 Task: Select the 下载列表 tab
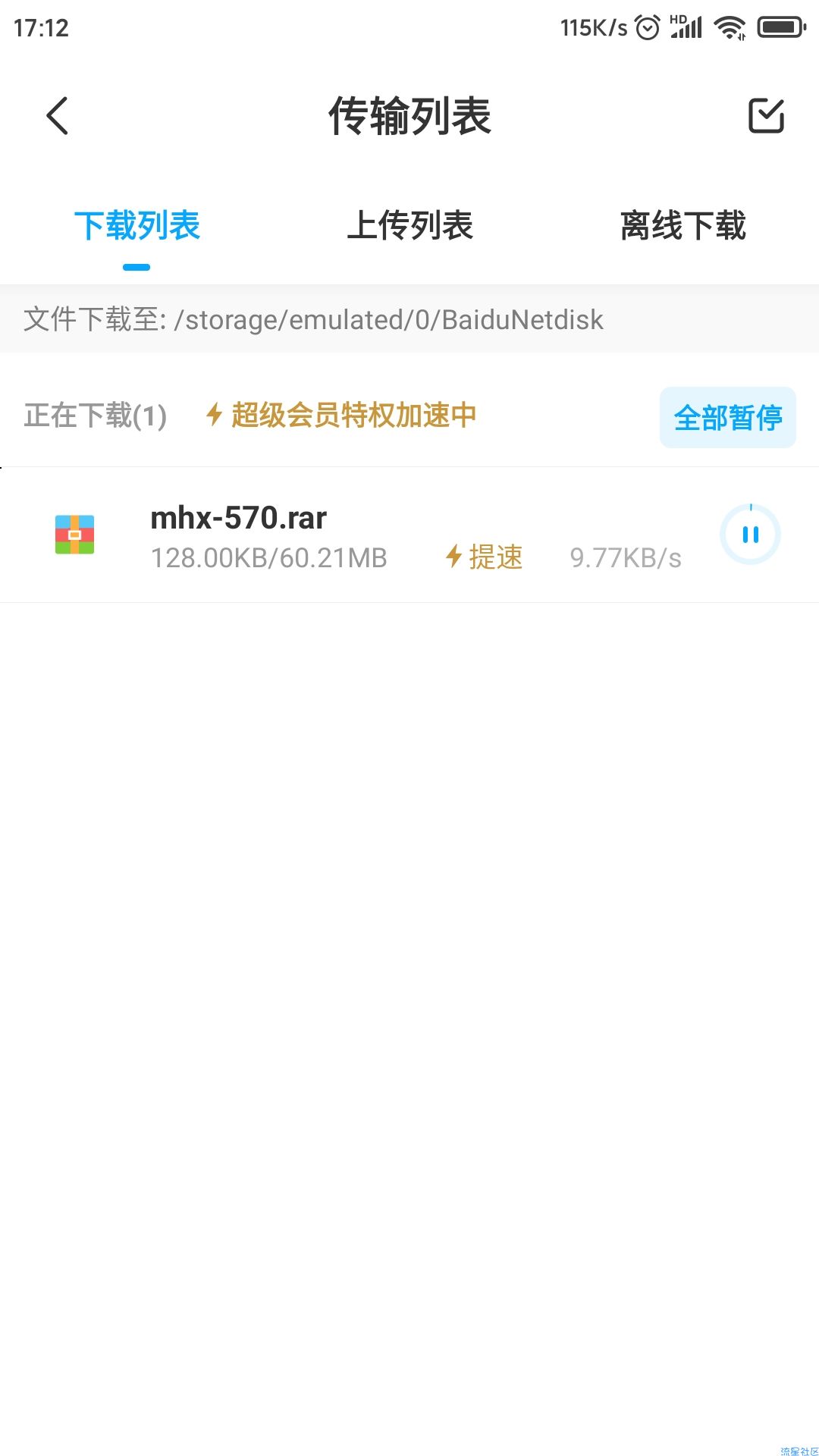(137, 226)
